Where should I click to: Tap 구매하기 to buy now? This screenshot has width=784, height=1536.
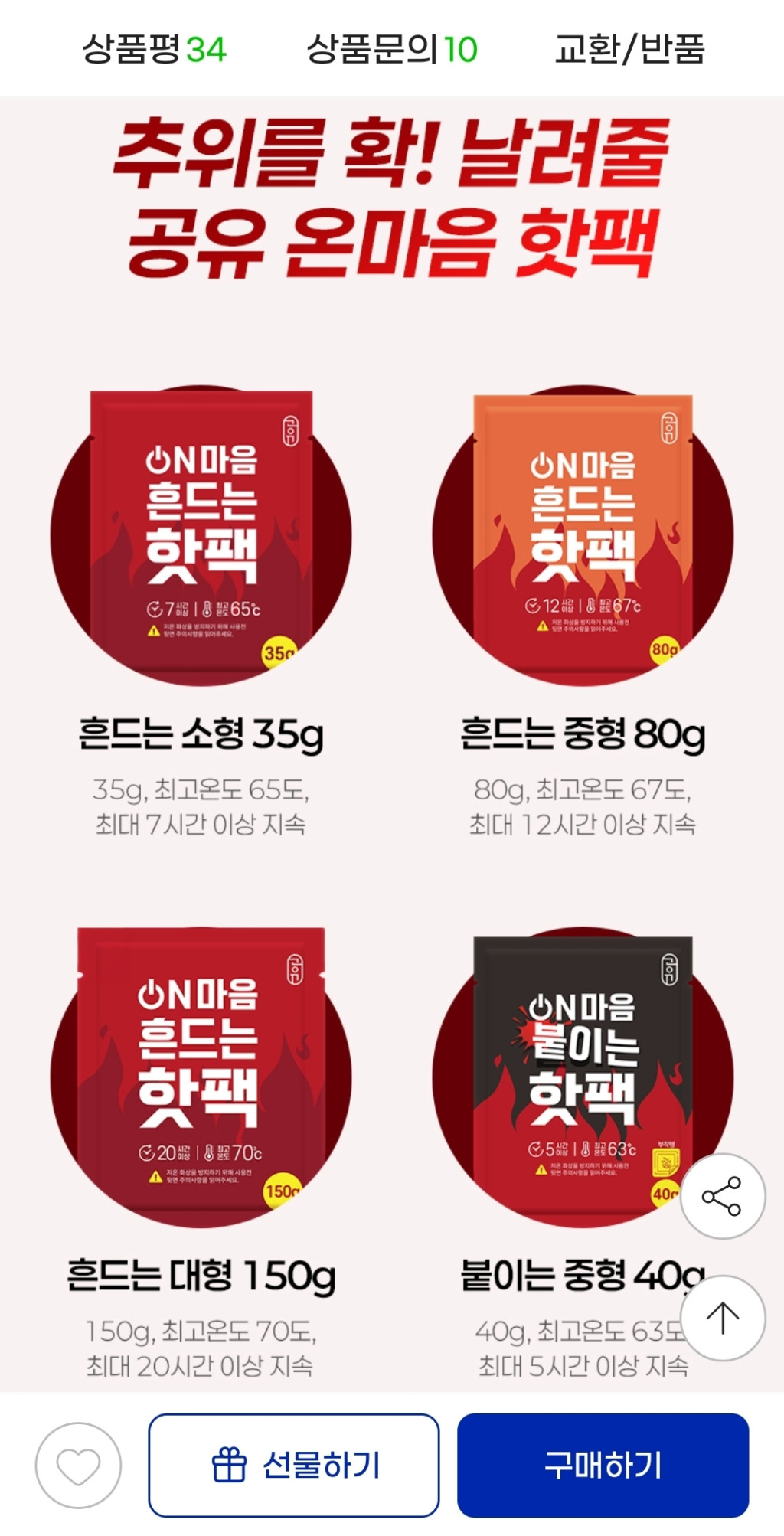pos(603,1466)
